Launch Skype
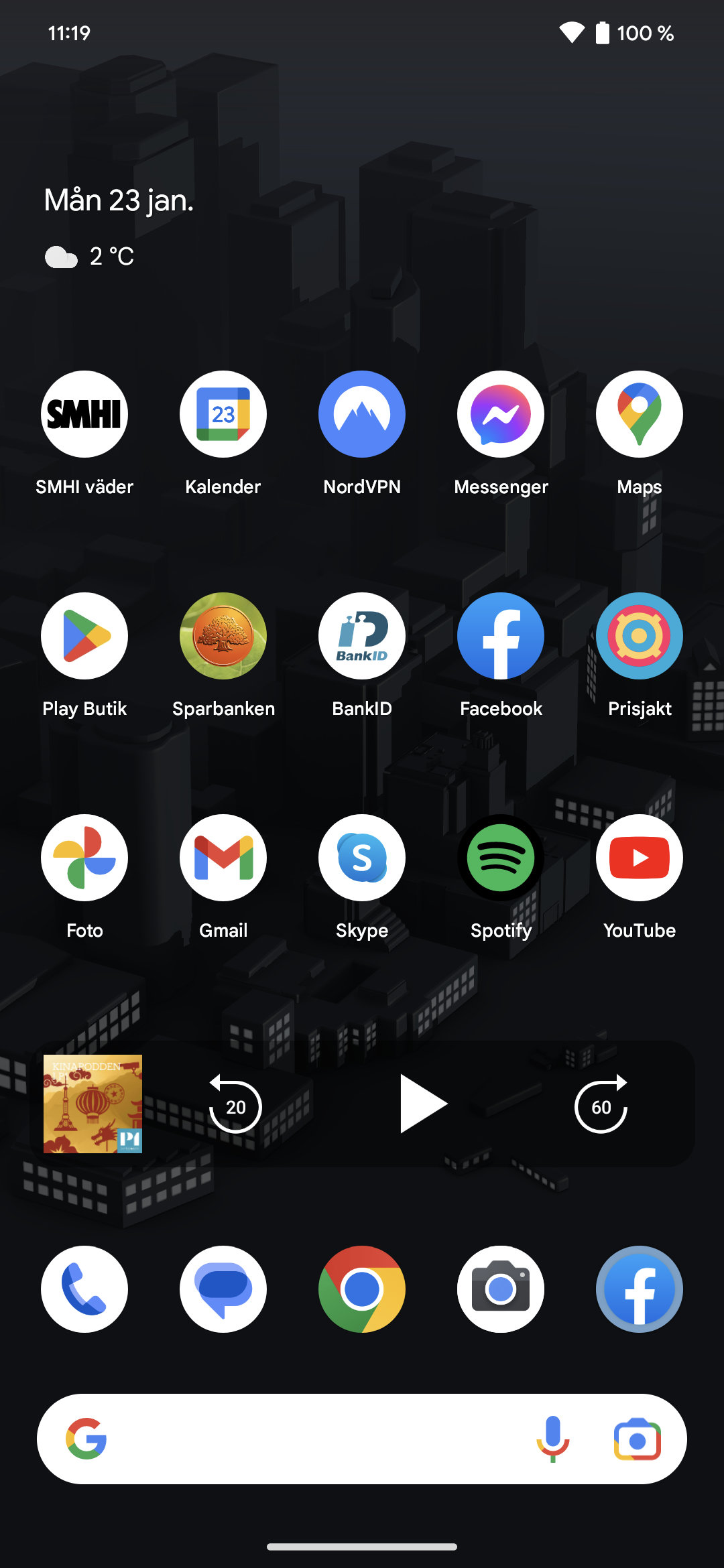724x1568 pixels. click(x=362, y=858)
